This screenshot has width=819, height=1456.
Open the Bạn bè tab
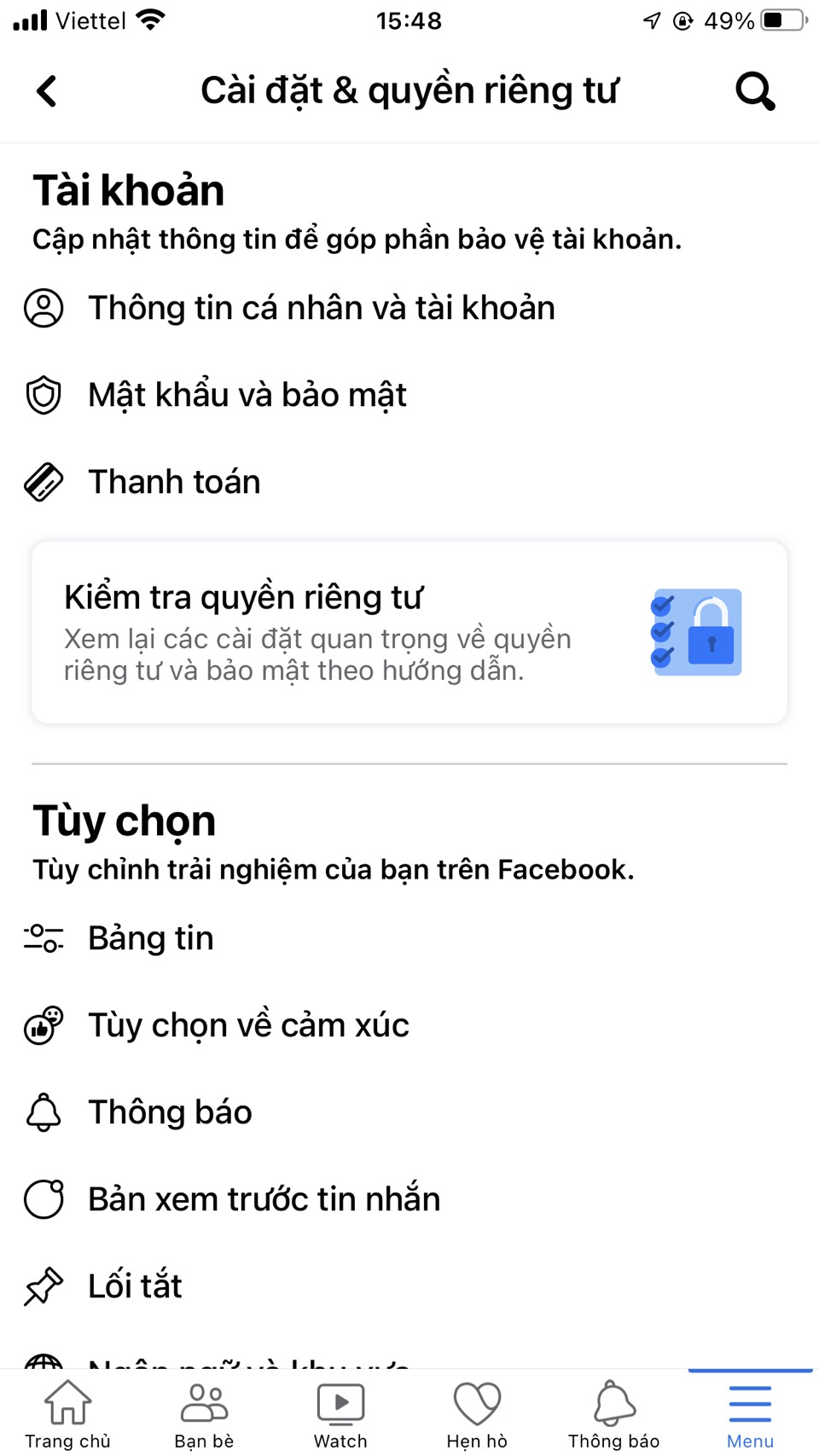pyautogui.click(x=203, y=1409)
